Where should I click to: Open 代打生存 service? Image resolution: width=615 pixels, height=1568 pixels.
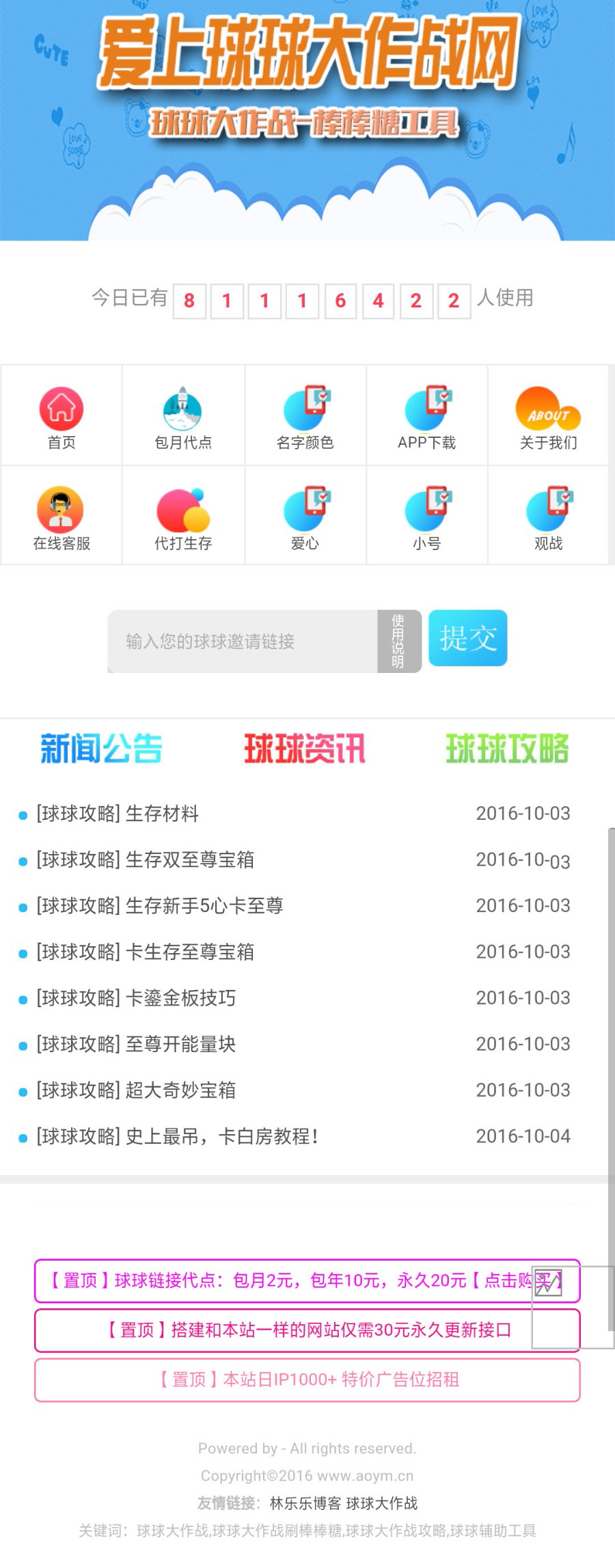(x=183, y=517)
